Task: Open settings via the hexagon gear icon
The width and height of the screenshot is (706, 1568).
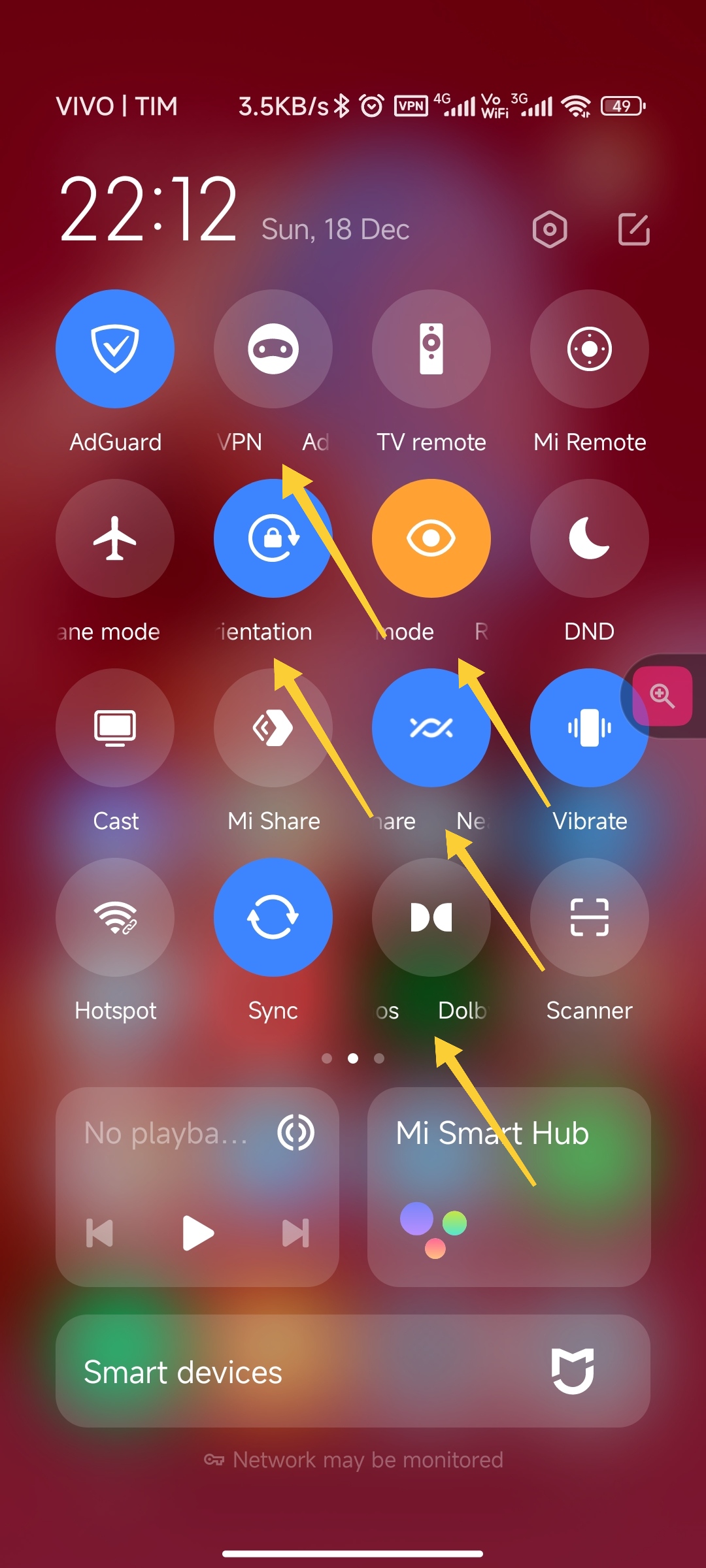Action: coord(550,229)
